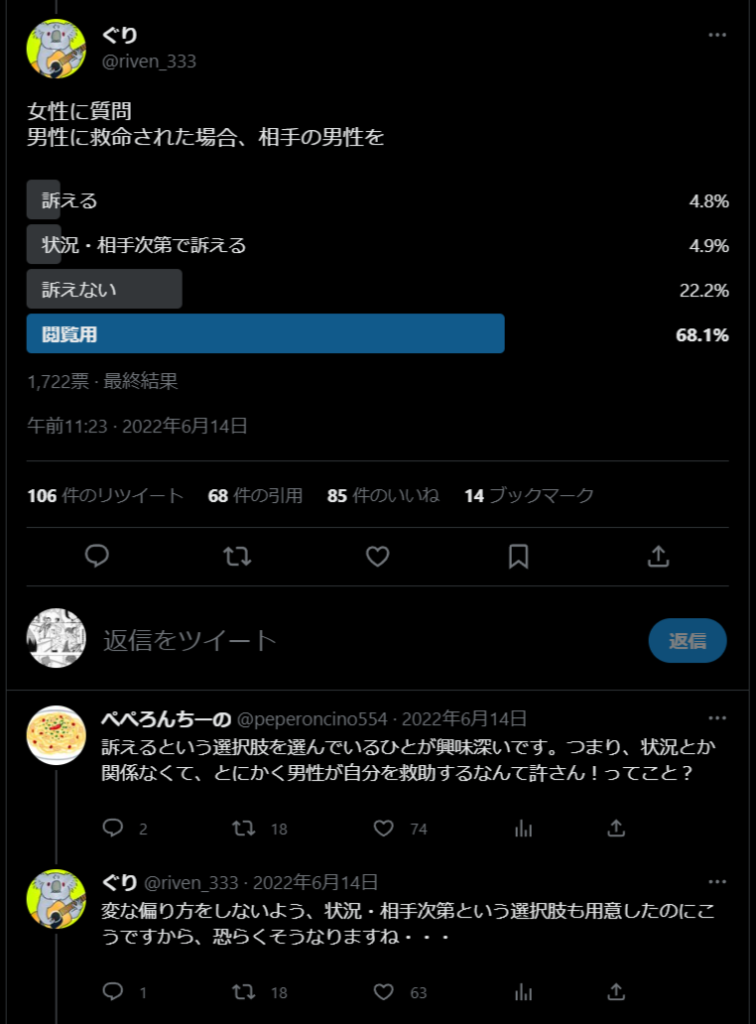Screen dimensions: 756x1024
Task: Open overflow menu on ぐり's main tweet
Action: (x=717, y=35)
